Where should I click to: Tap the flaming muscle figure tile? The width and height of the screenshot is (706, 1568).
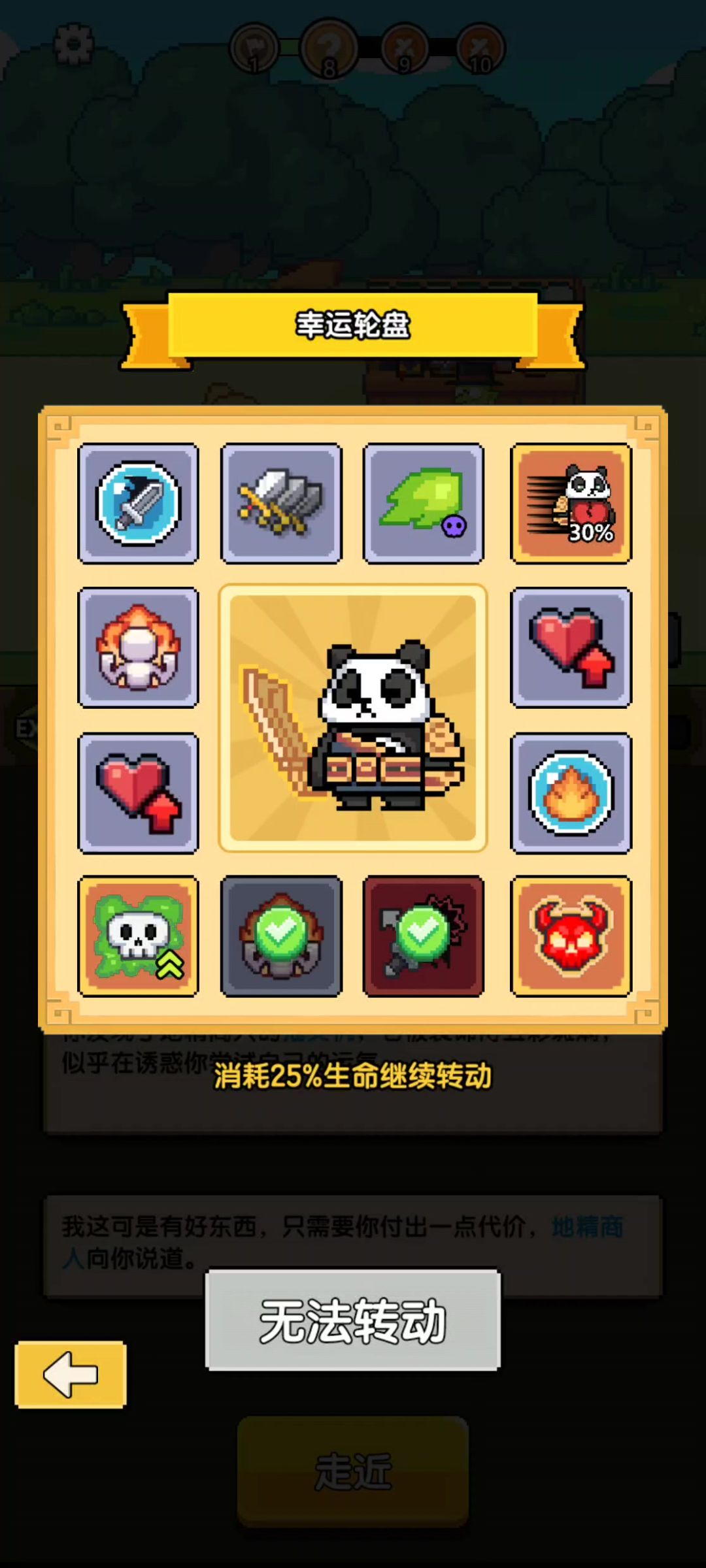coord(138,647)
